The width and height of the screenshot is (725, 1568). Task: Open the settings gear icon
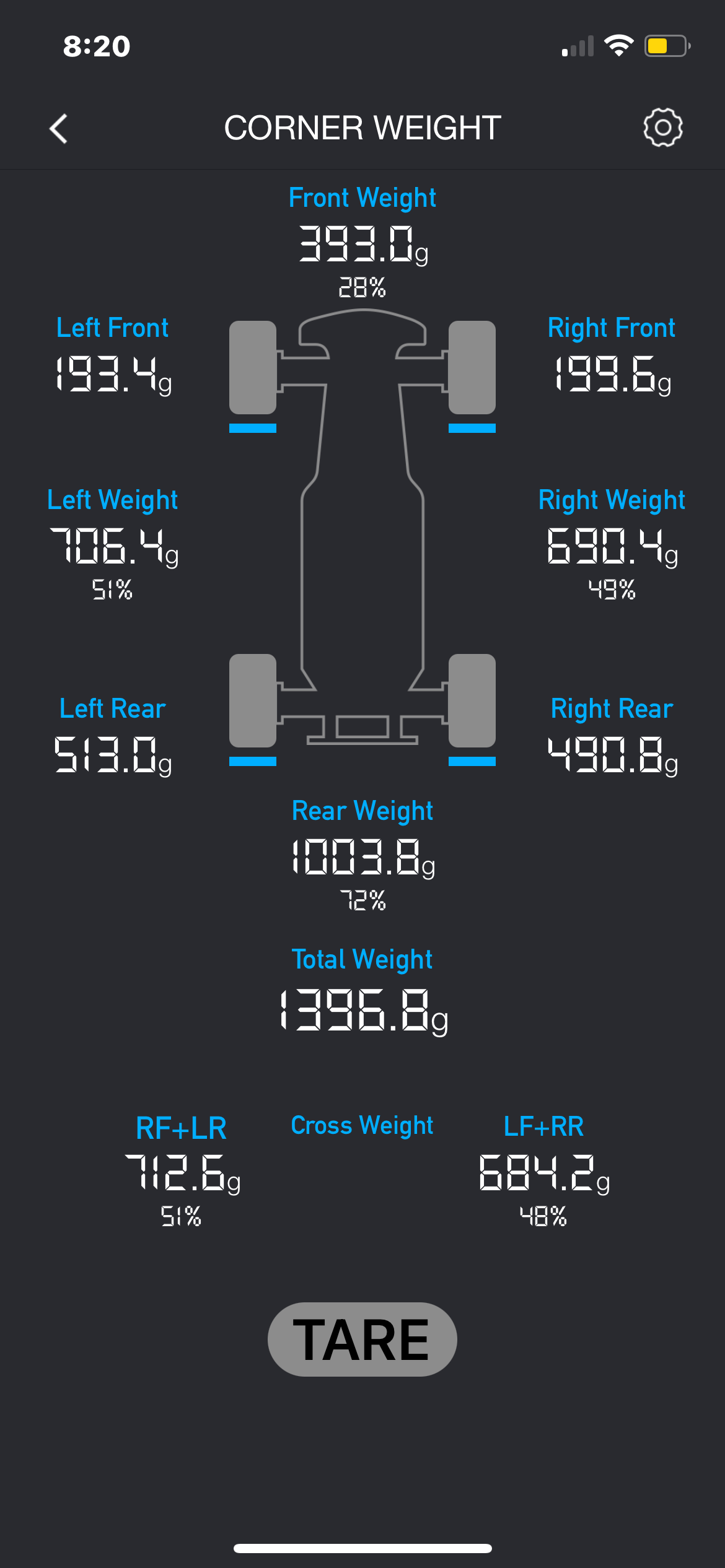tap(661, 128)
